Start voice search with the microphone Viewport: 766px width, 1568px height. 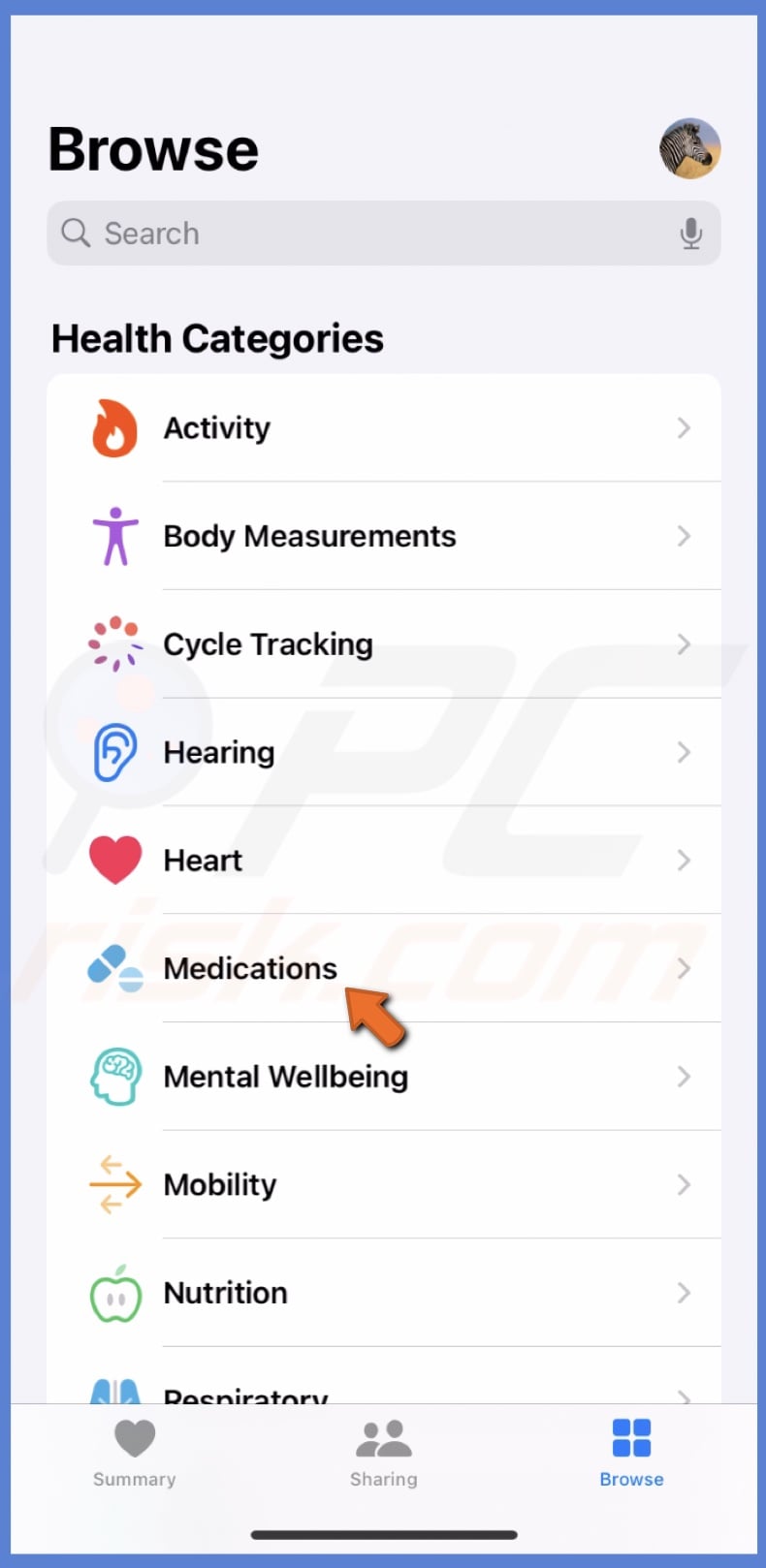point(690,234)
